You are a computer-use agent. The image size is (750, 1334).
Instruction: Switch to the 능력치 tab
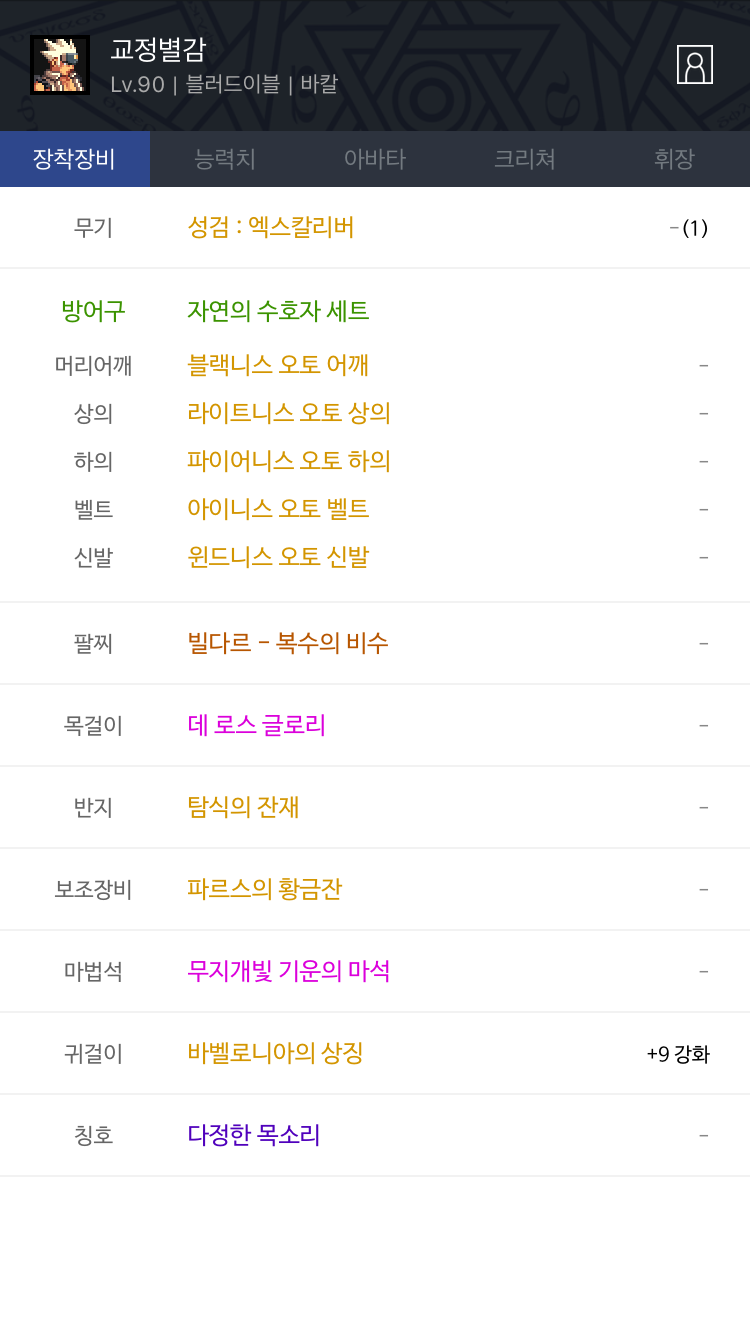point(225,159)
